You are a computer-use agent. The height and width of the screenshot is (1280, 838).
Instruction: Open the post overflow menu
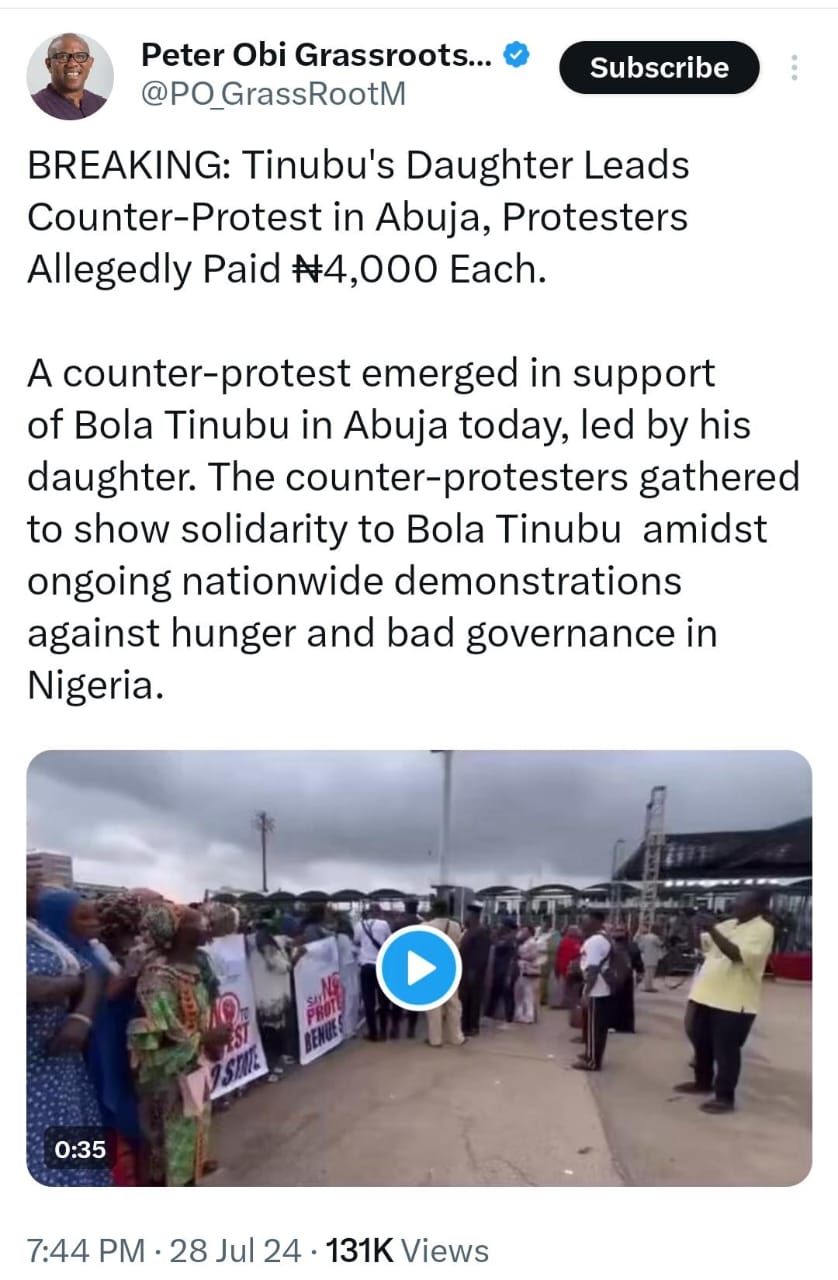click(x=794, y=68)
